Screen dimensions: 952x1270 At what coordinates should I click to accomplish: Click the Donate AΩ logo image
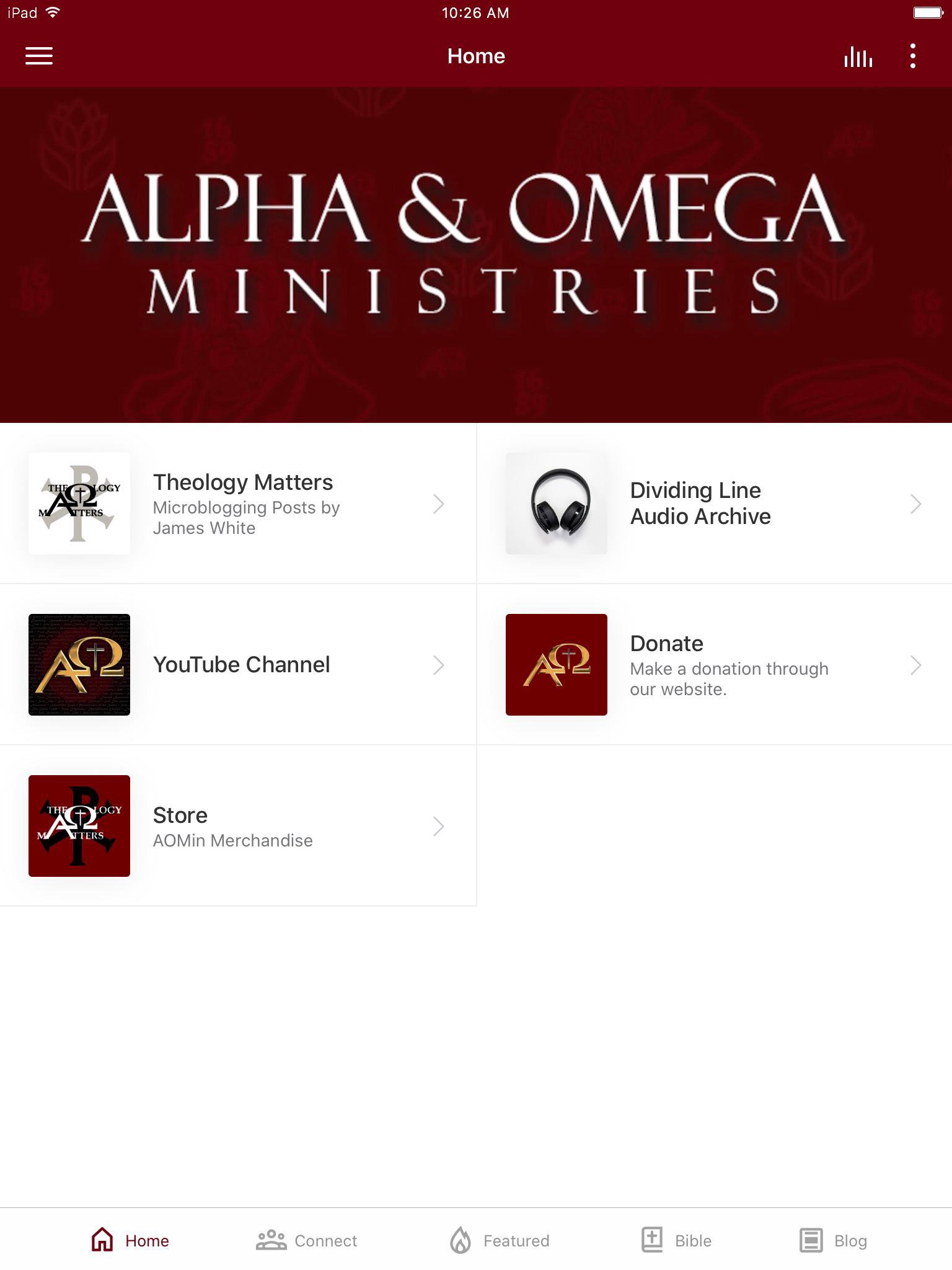point(556,664)
